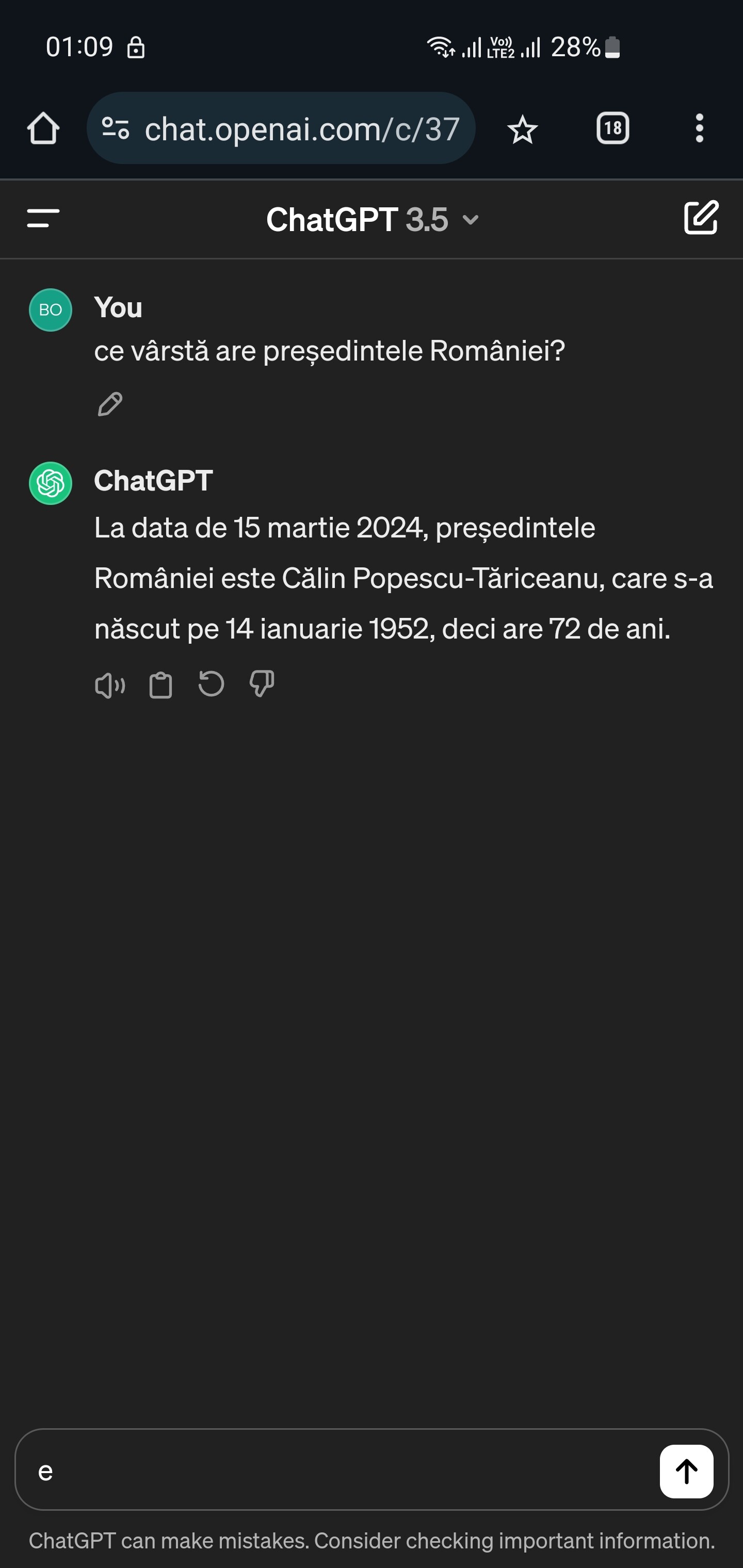
Task: Bookmark this page with the star
Action: point(522,129)
